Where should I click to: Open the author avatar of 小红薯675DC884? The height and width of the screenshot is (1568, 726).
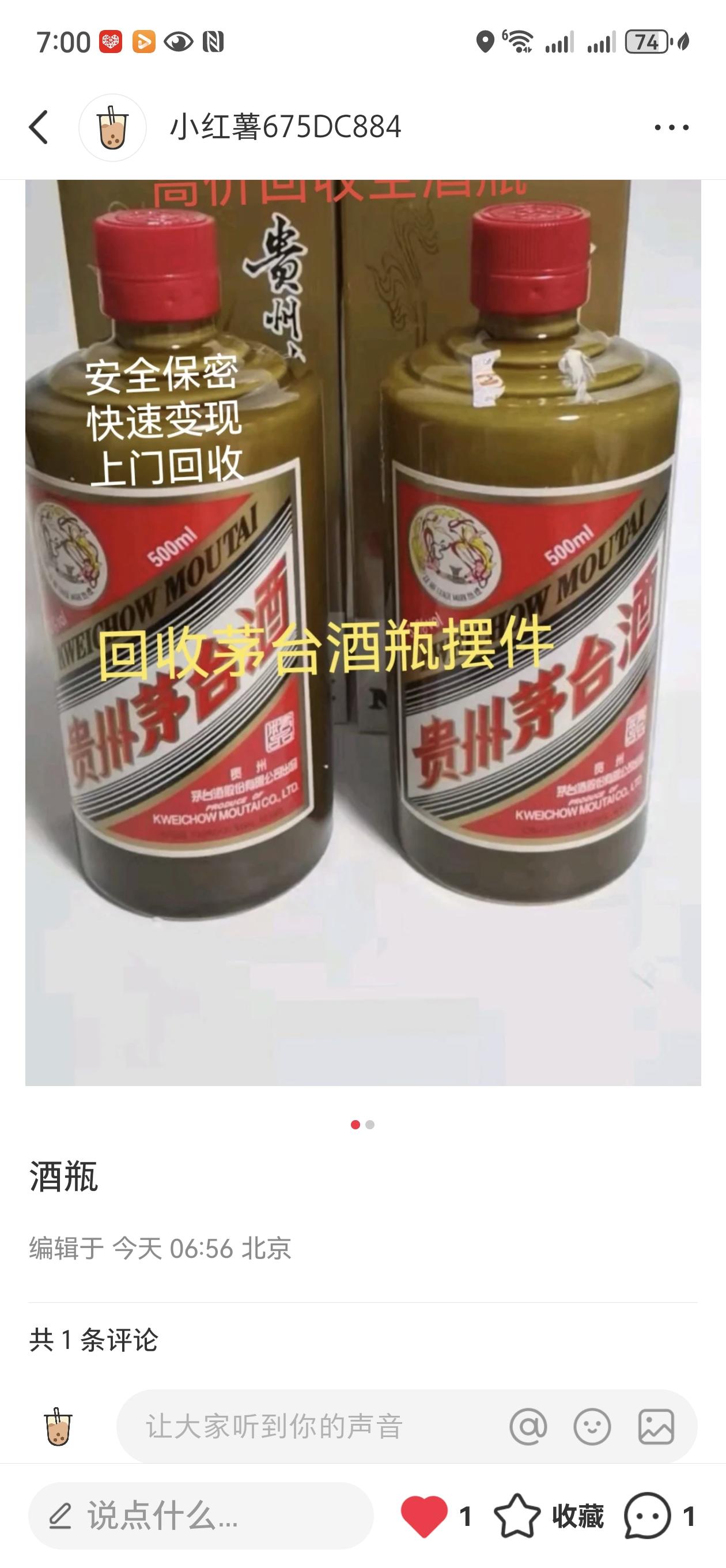point(112,127)
